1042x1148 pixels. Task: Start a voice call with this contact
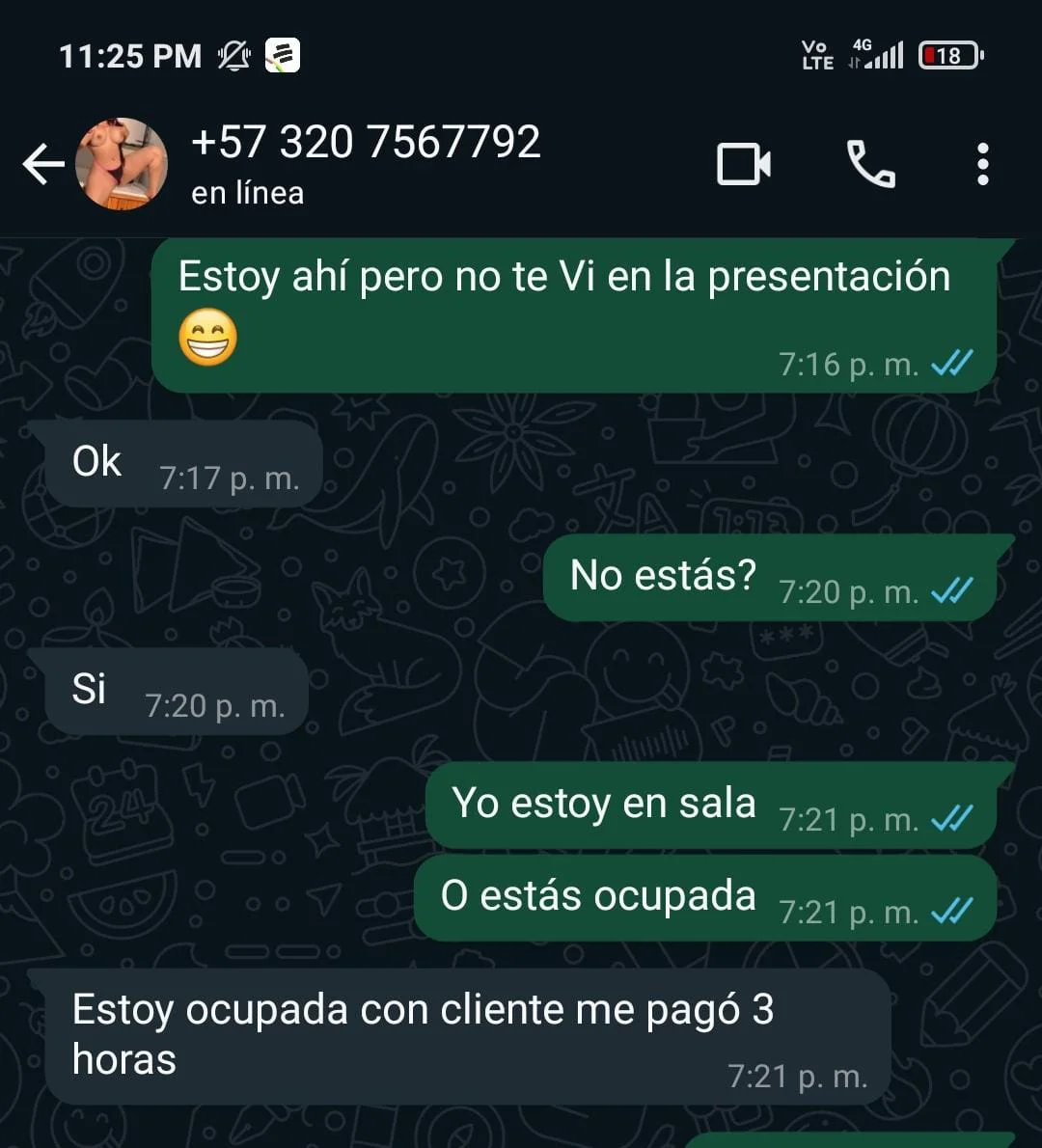[x=870, y=164]
